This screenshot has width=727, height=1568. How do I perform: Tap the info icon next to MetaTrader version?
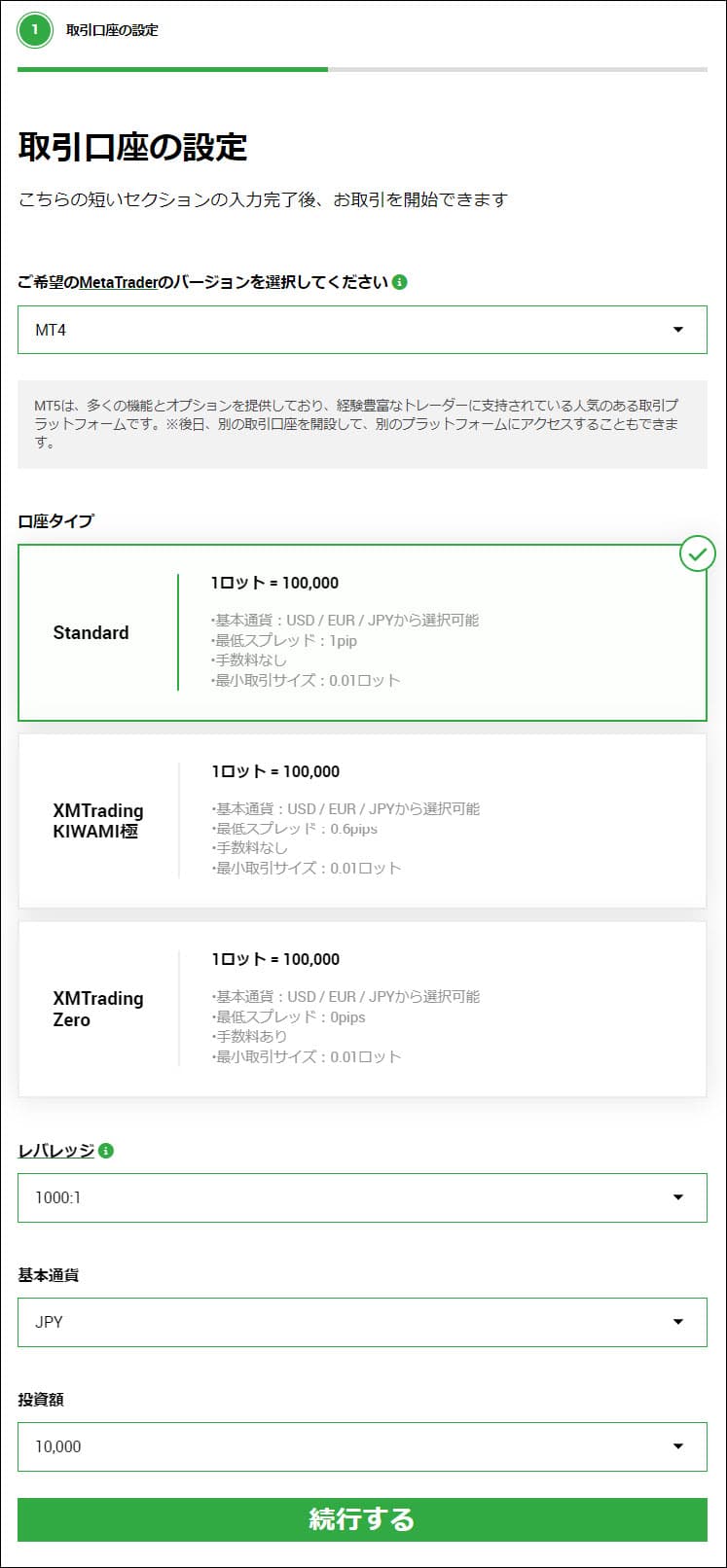(400, 282)
